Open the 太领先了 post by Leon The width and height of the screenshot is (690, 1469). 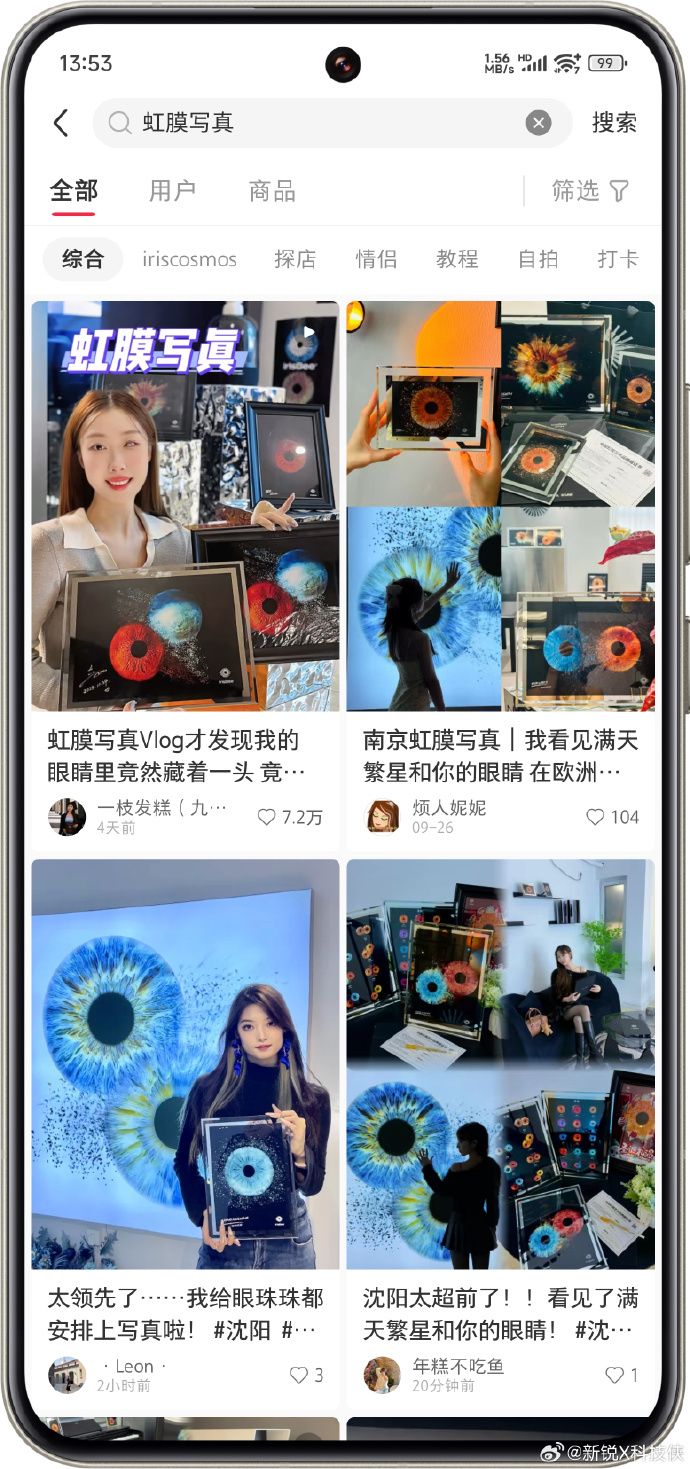pos(185,1065)
